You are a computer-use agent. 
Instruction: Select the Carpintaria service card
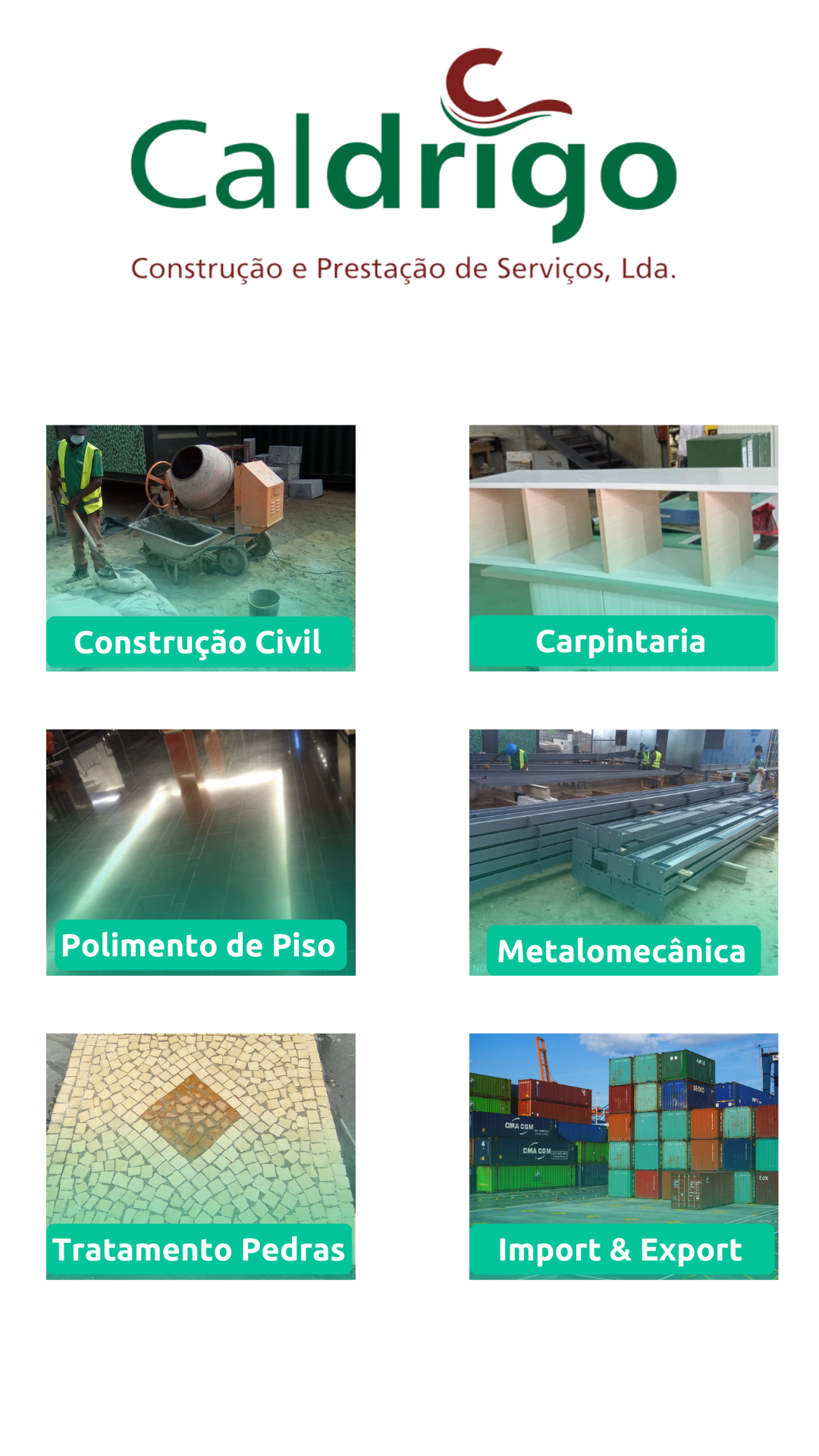point(623,548)
